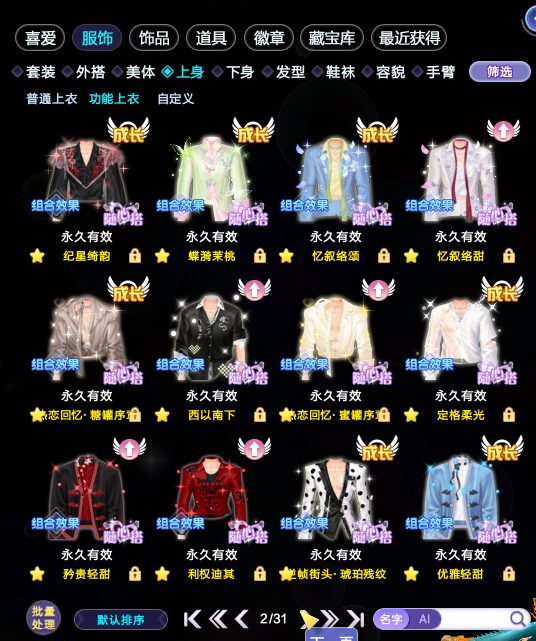Show 最近获得 items
This screenshot has height=641, width=536.
click(409, 38)
